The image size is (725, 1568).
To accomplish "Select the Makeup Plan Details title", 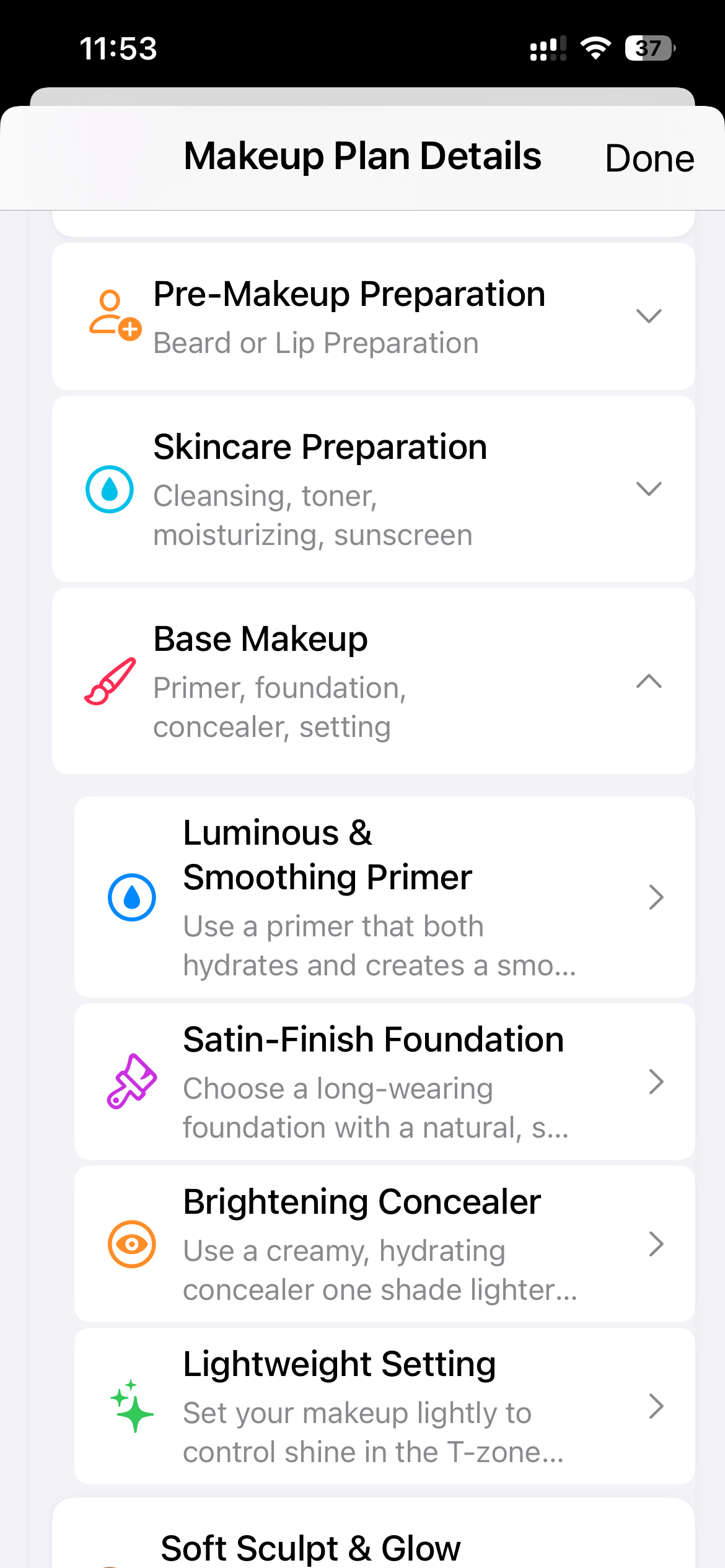I will click(362, 155).
